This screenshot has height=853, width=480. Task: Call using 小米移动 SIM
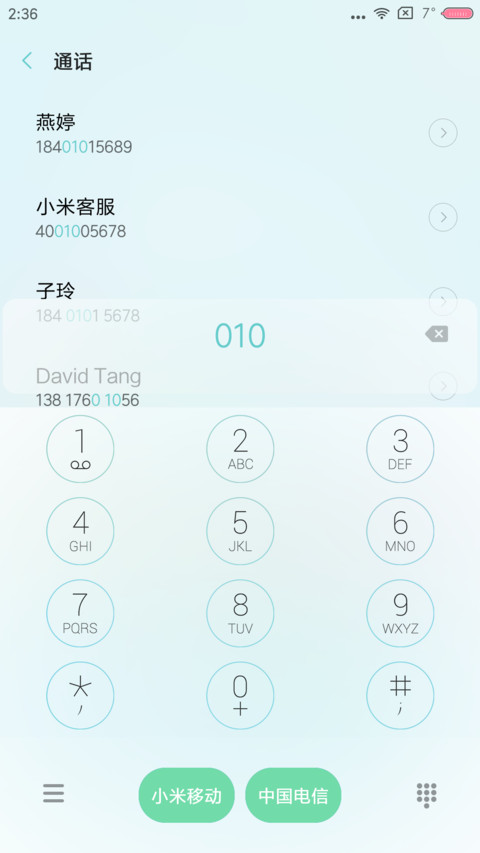(187, 795)
